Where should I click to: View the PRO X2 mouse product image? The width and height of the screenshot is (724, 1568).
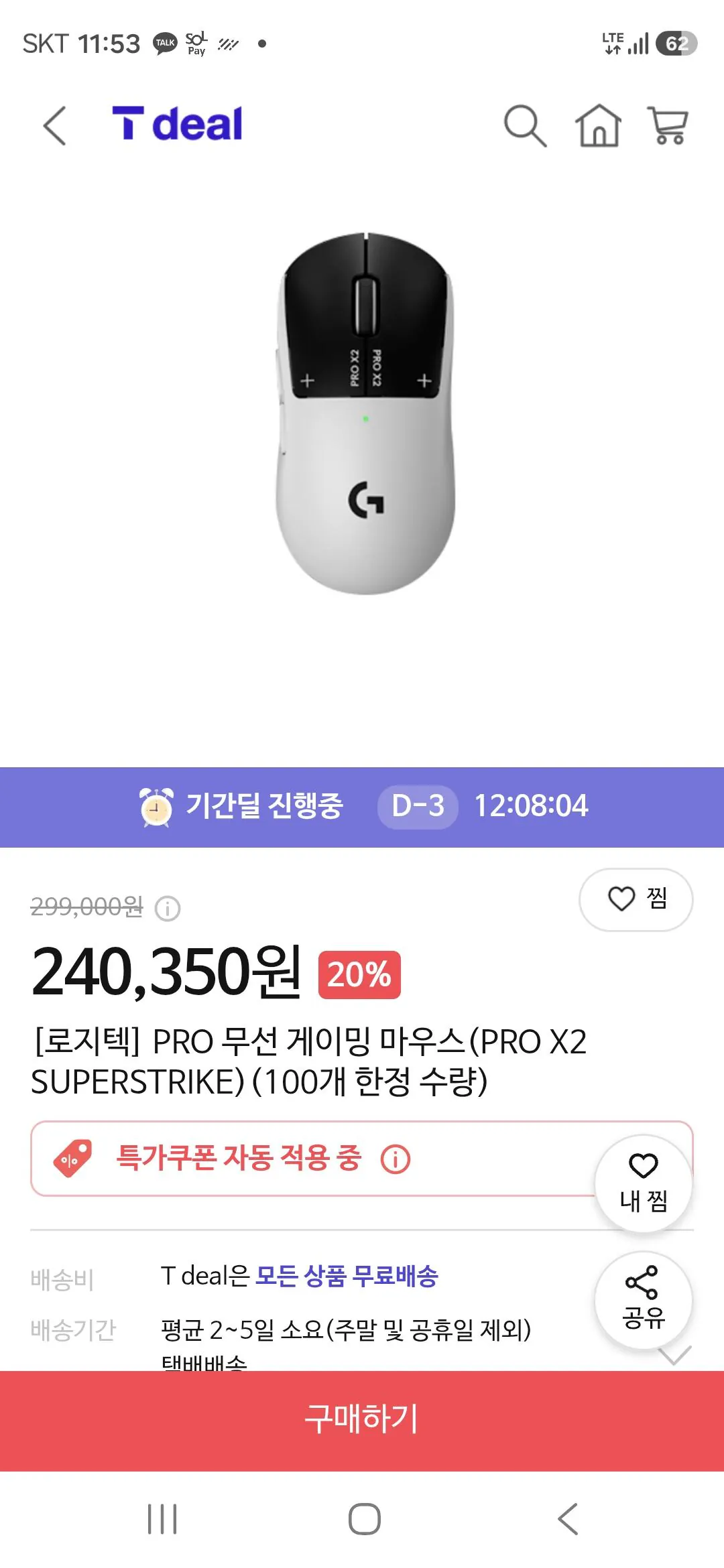(x=362, y=415)
